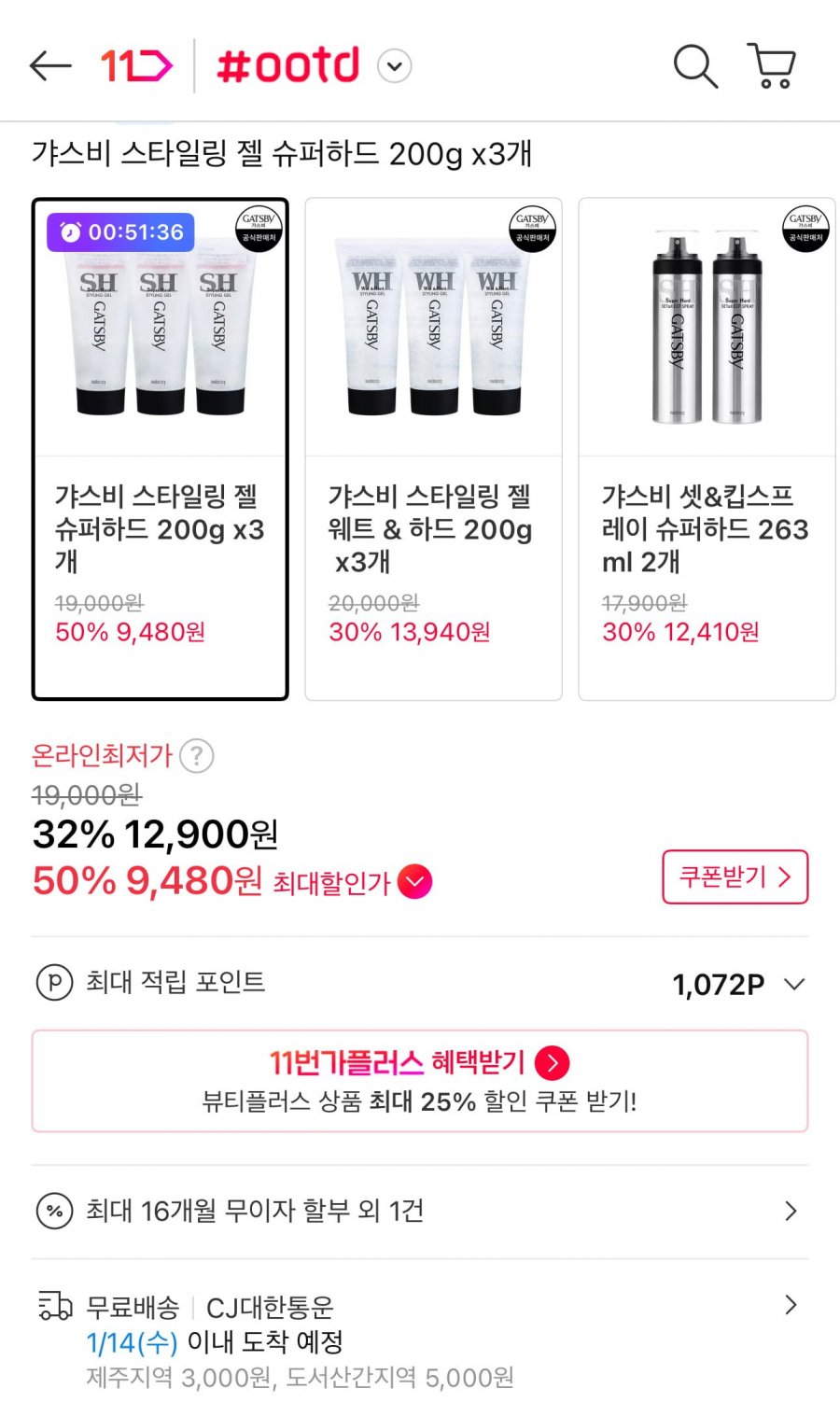Open 11번가플러스 혜택받기 banner
Viewport: 840px width, 1416px height.
(x=420, y=1081)
